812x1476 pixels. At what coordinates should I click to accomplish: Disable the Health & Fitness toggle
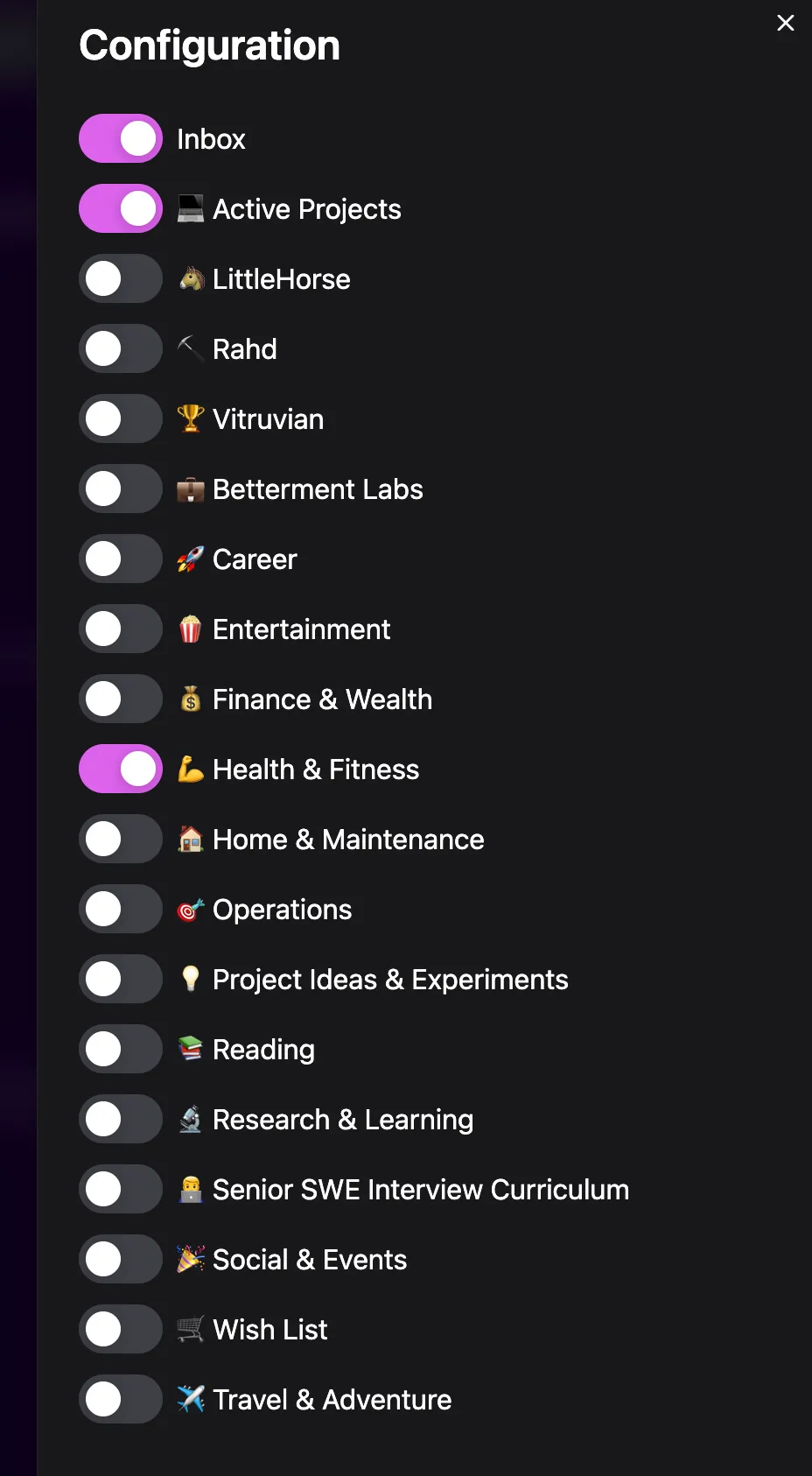pyautogui.click(x=121, y=769)
